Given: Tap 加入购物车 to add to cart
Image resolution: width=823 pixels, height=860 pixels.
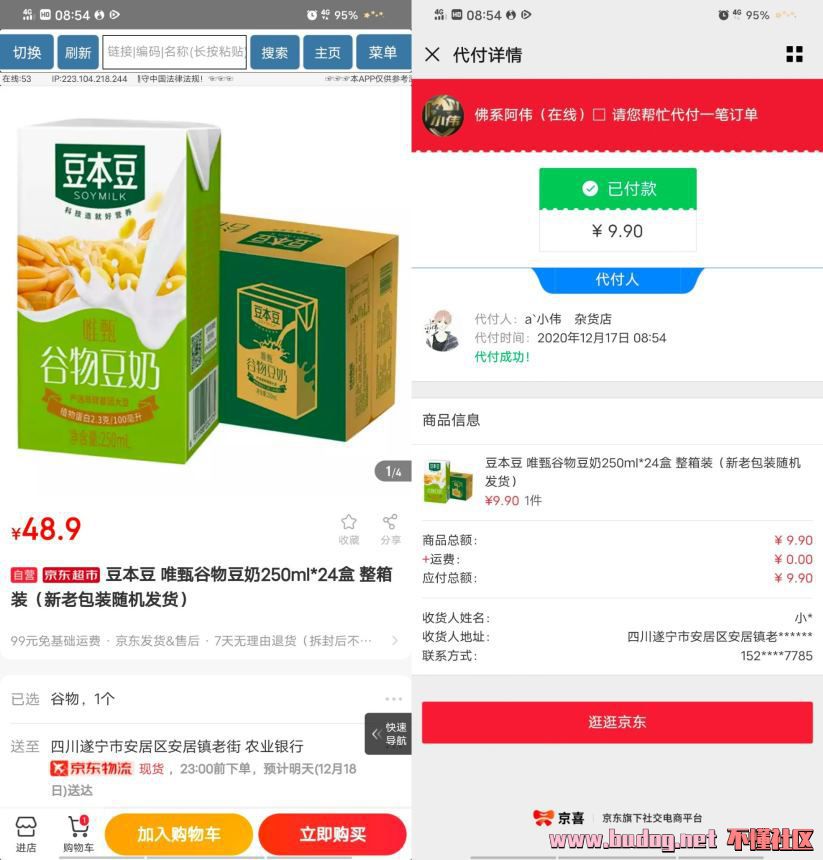Looking at the screenshot, I should click(x=179, y=834).
